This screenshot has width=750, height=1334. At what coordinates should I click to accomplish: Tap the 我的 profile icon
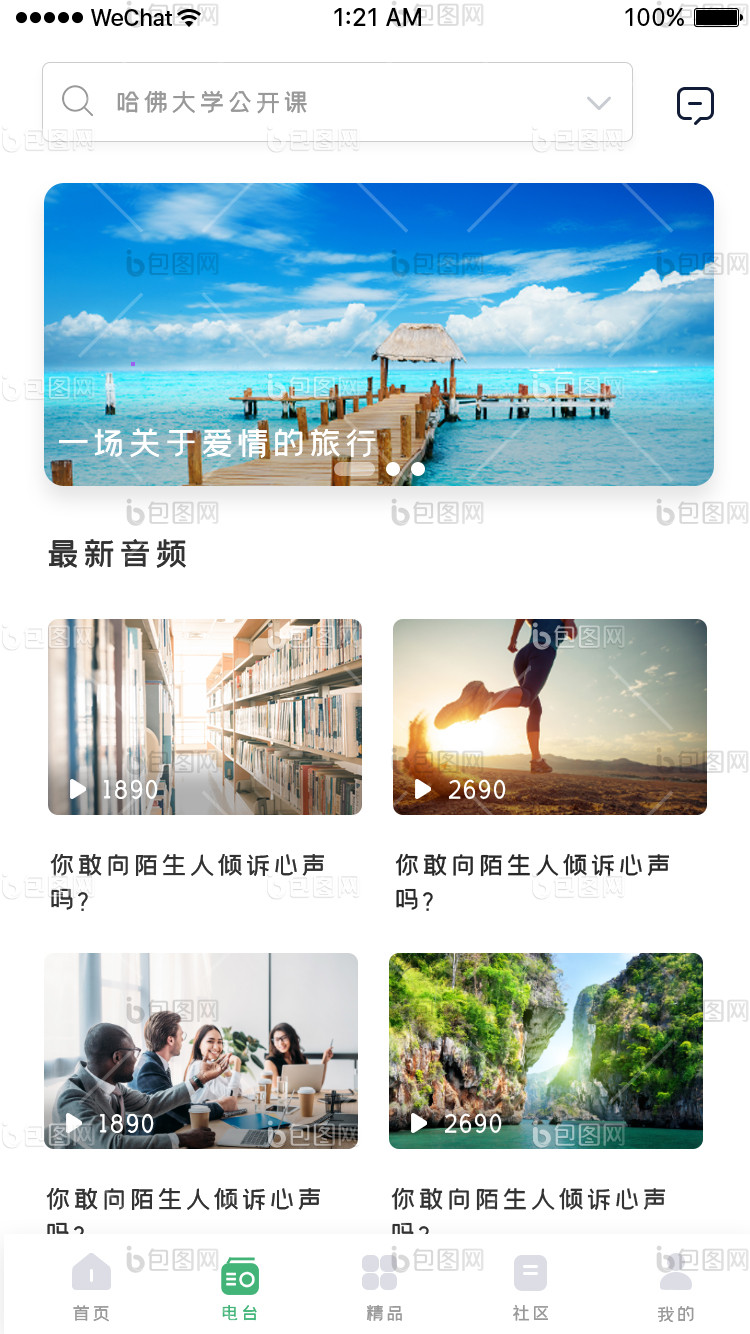[675, 1273]
